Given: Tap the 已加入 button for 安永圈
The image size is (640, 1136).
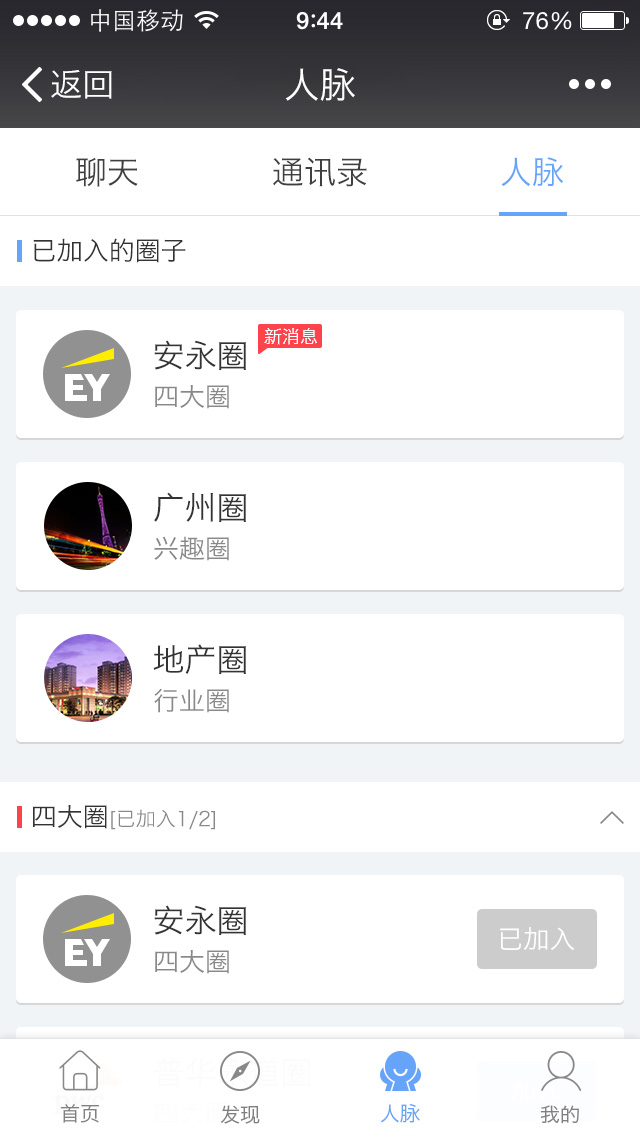Looking at the screenshot, I should click(x=537, y=939).
